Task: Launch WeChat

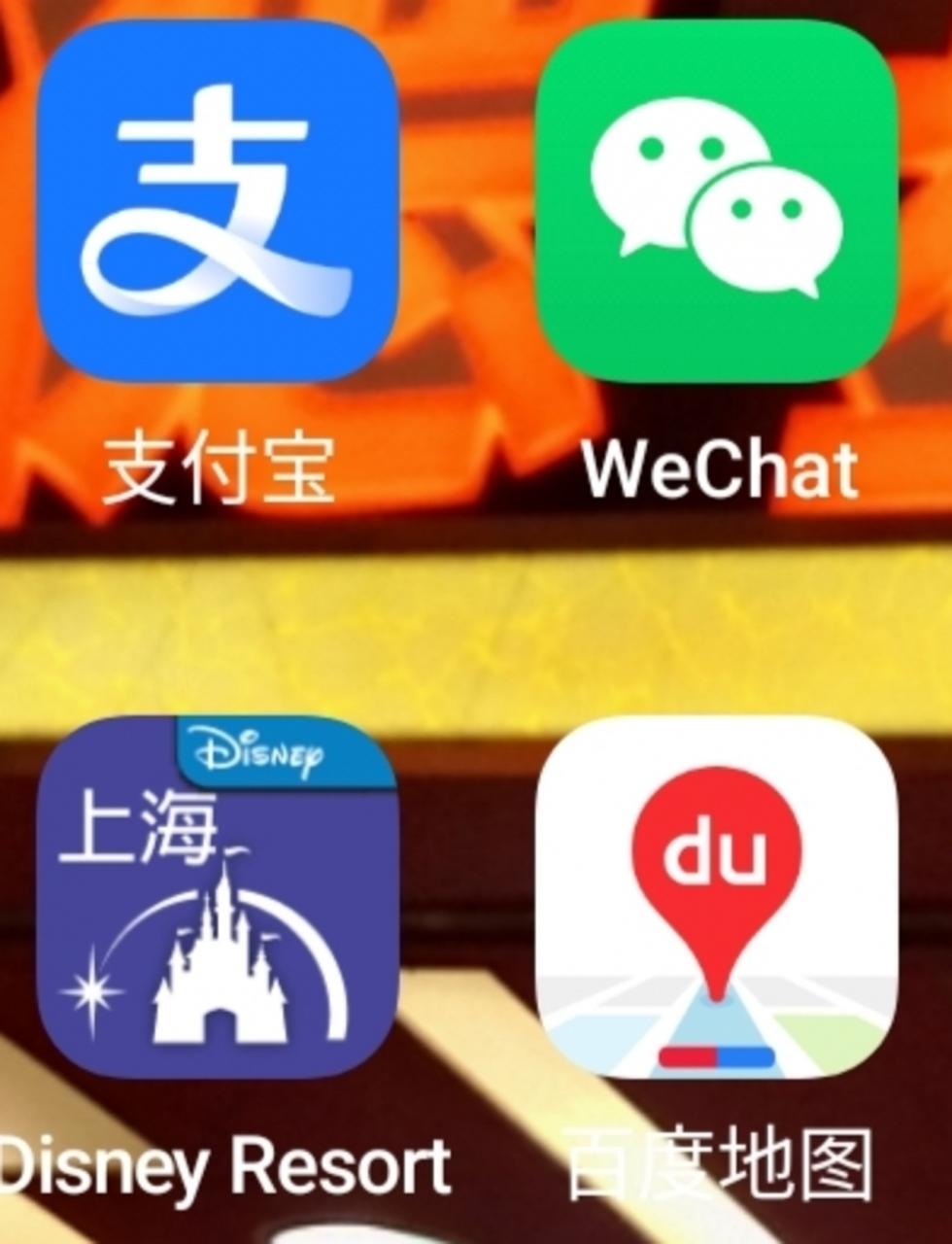Action: coord(717,201)
